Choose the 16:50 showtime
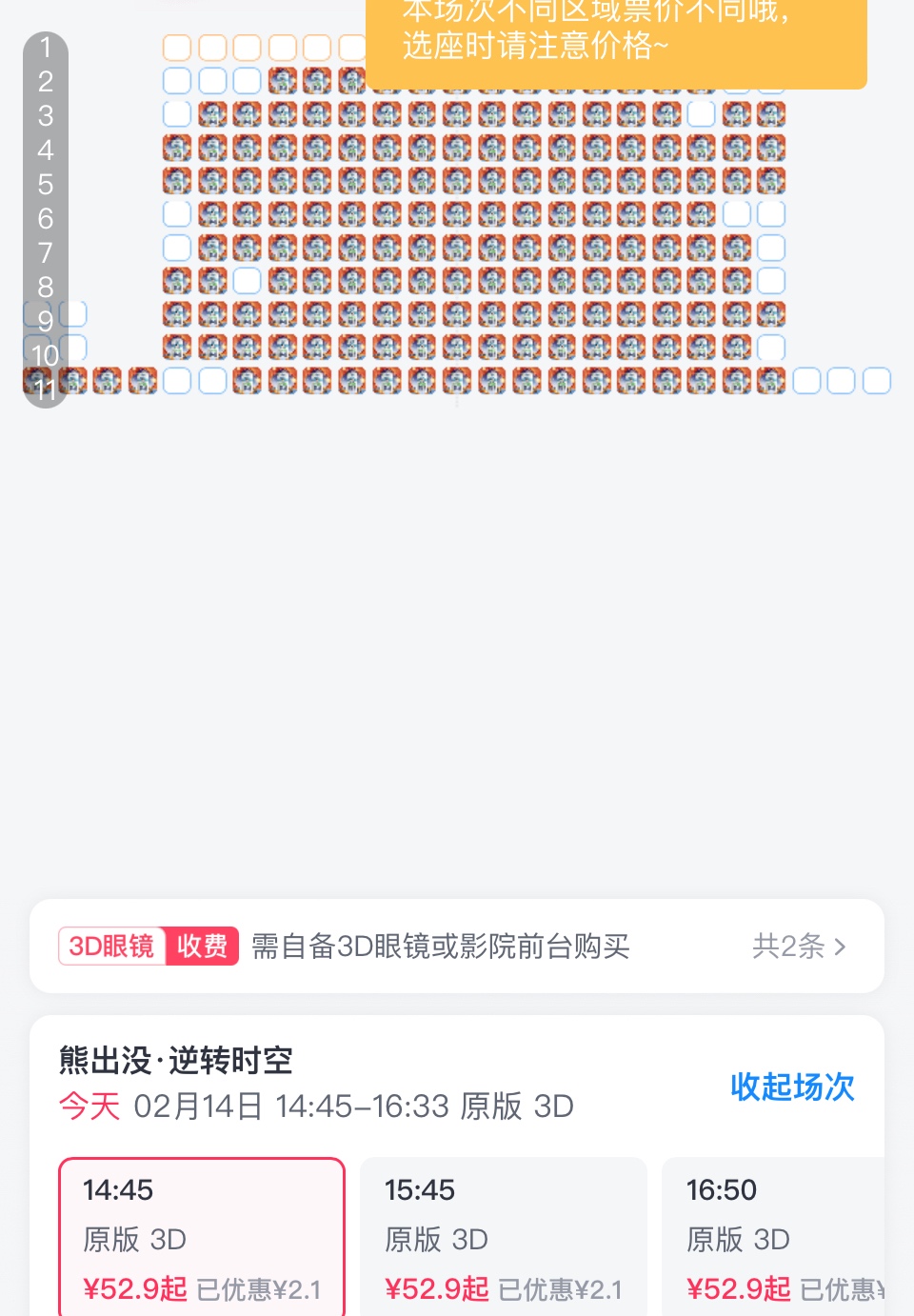Image resolution: width=914 pixels, height=1316 pixels. pos(773,1236)
